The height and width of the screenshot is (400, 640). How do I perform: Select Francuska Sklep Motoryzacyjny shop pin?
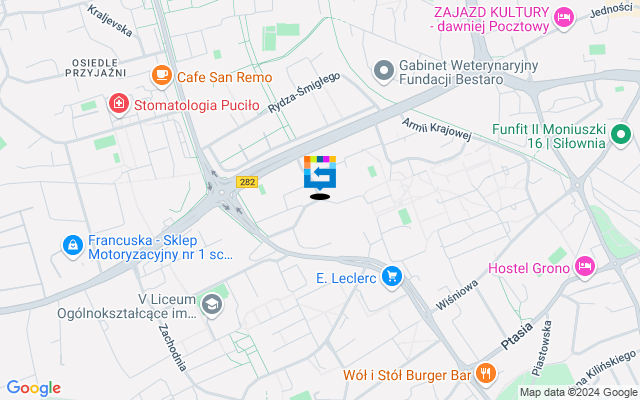(x=72, y=244)
